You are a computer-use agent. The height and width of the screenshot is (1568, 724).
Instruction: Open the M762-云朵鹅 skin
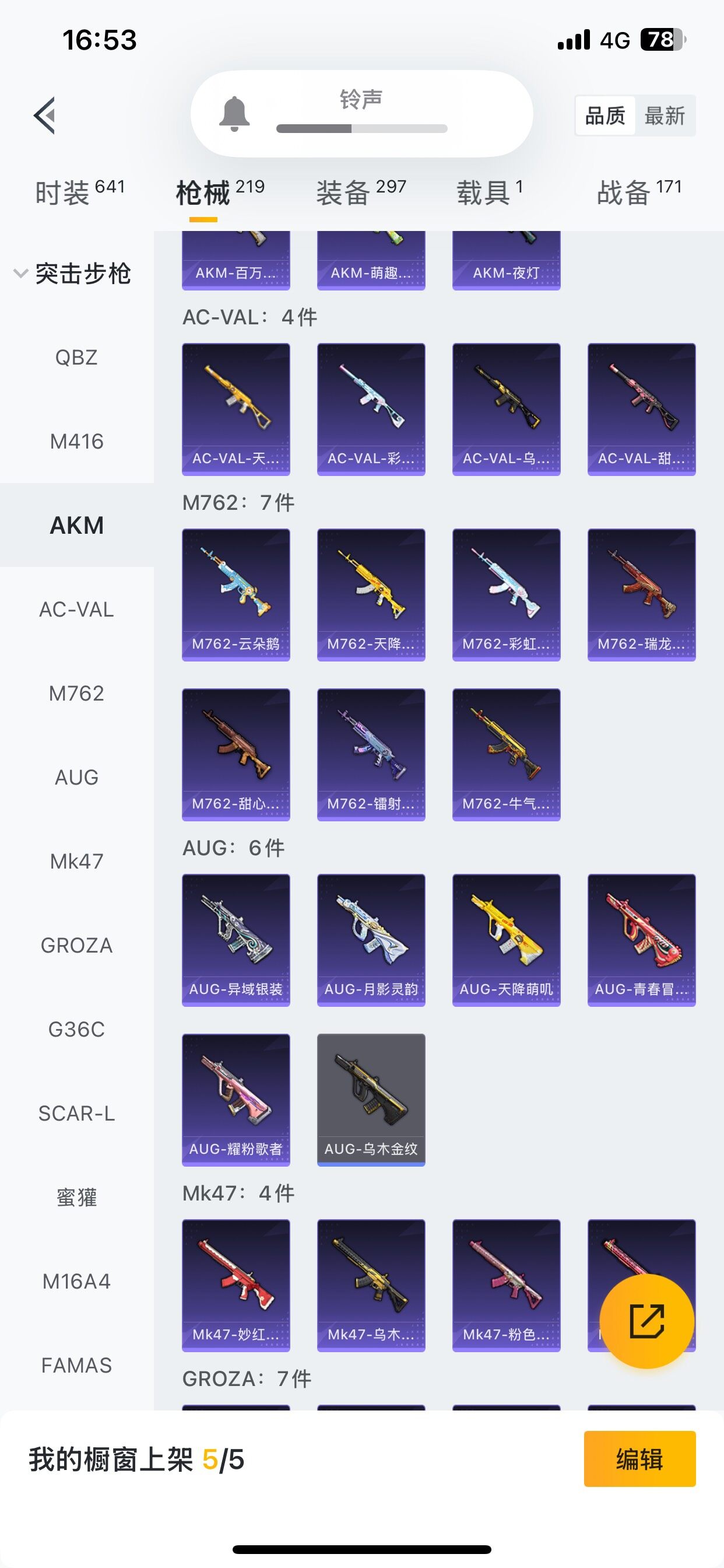click(236, 594)
